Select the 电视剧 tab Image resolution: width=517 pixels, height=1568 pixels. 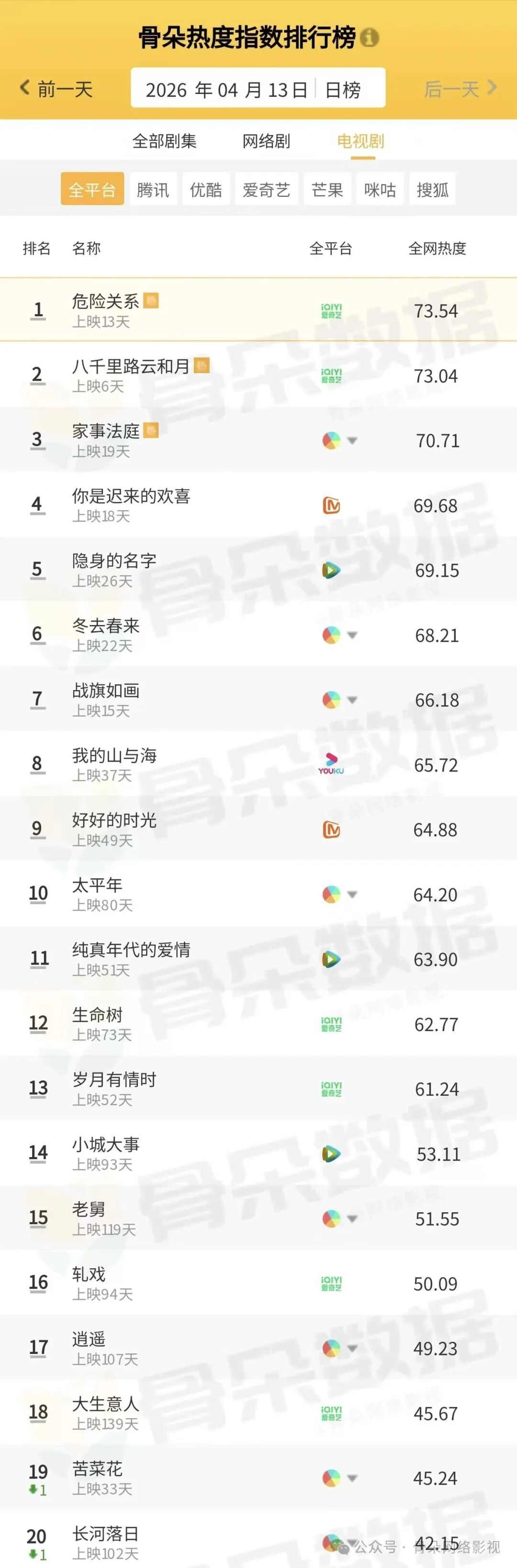tap(360, 141)
